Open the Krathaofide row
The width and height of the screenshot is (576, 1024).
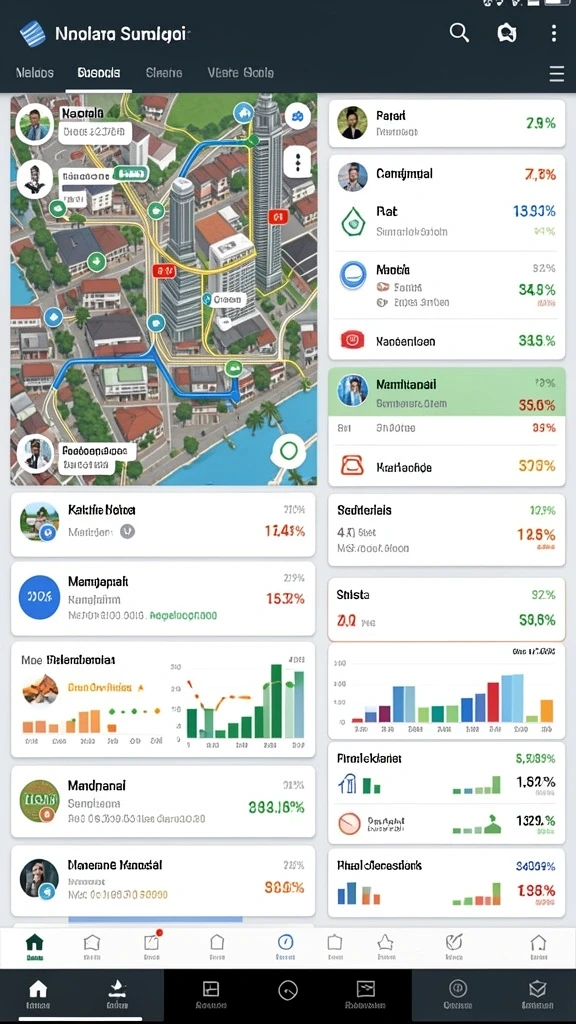447,466
